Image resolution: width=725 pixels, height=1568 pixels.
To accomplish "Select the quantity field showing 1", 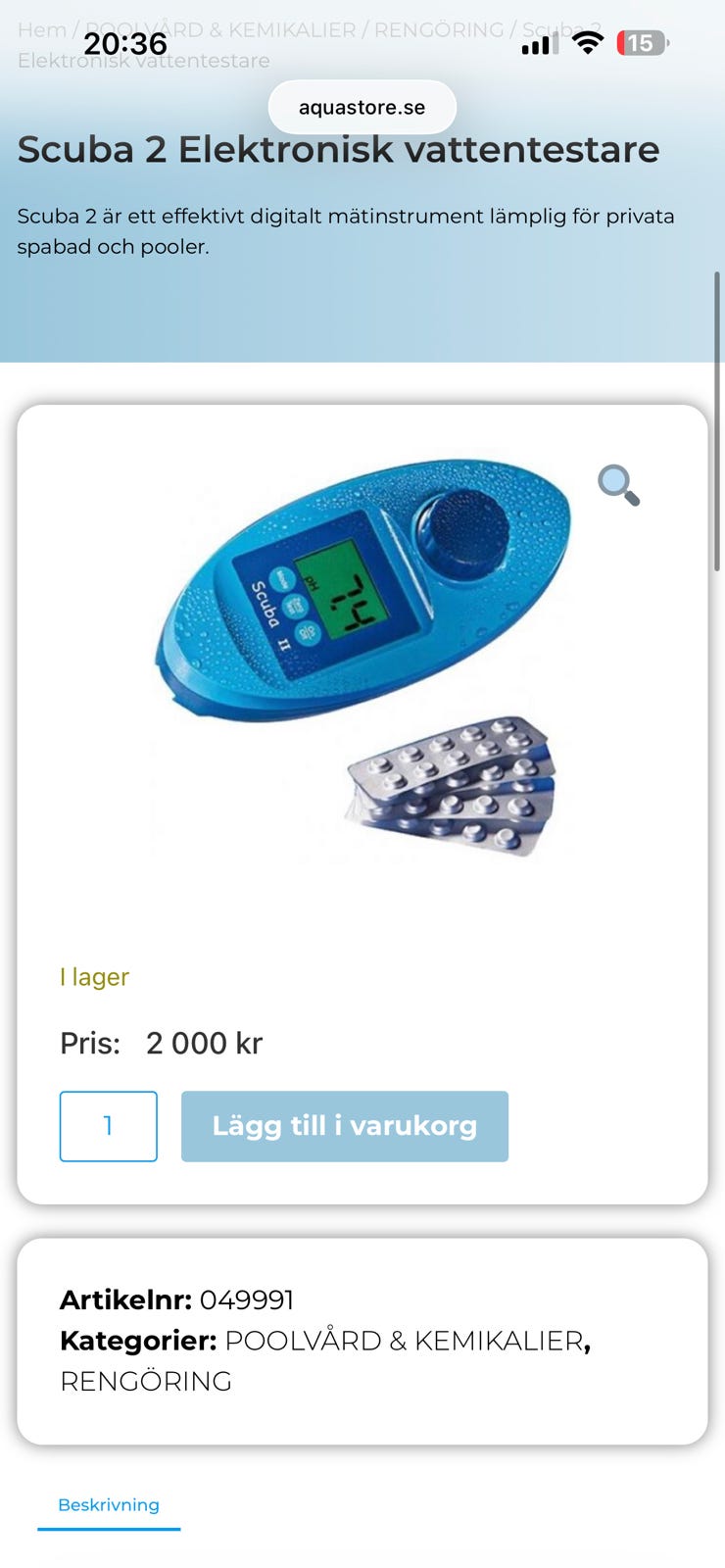I will coord(109,1126).
